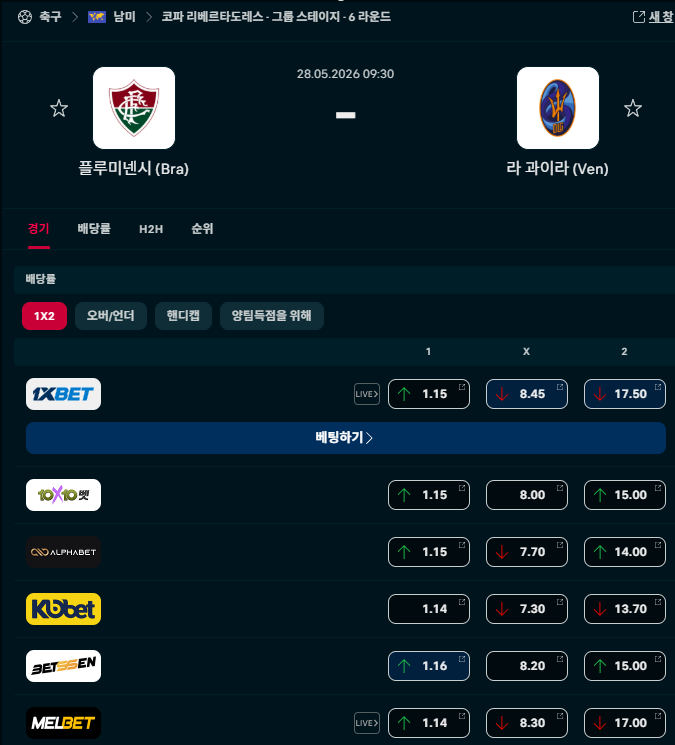Open MELBET LIVE badge

pyautogui.click(x=367, y=723)
